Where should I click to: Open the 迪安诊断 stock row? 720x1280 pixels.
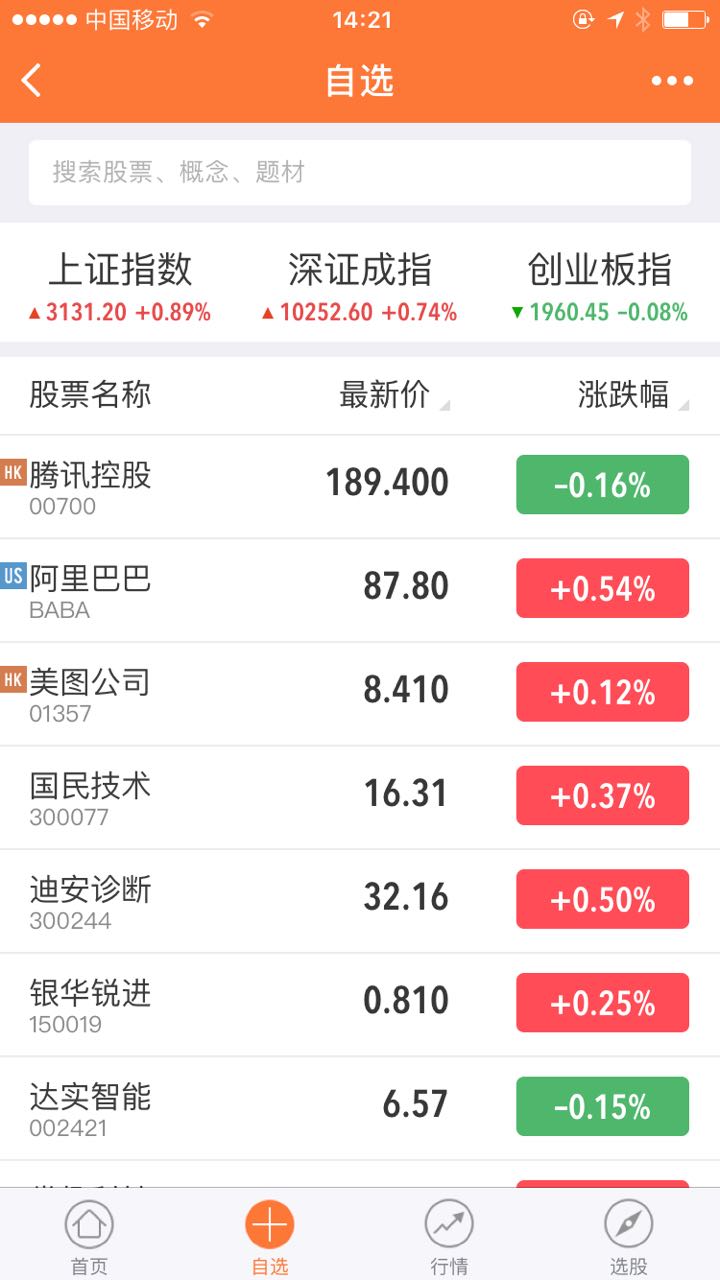click(360, 901)
